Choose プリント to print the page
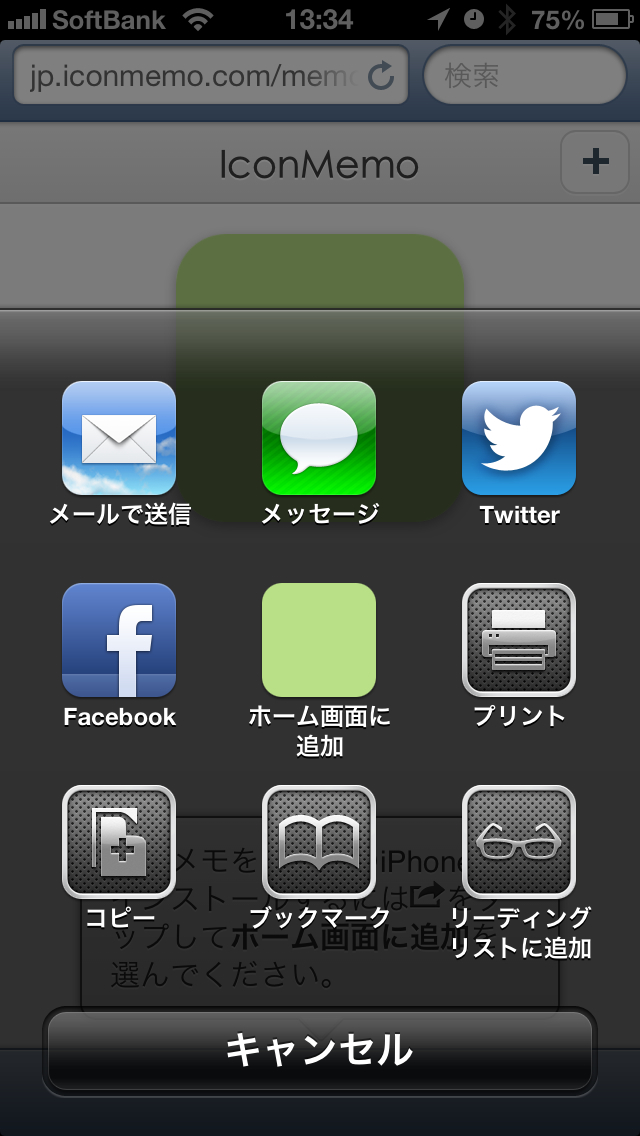 pos(519,641)
